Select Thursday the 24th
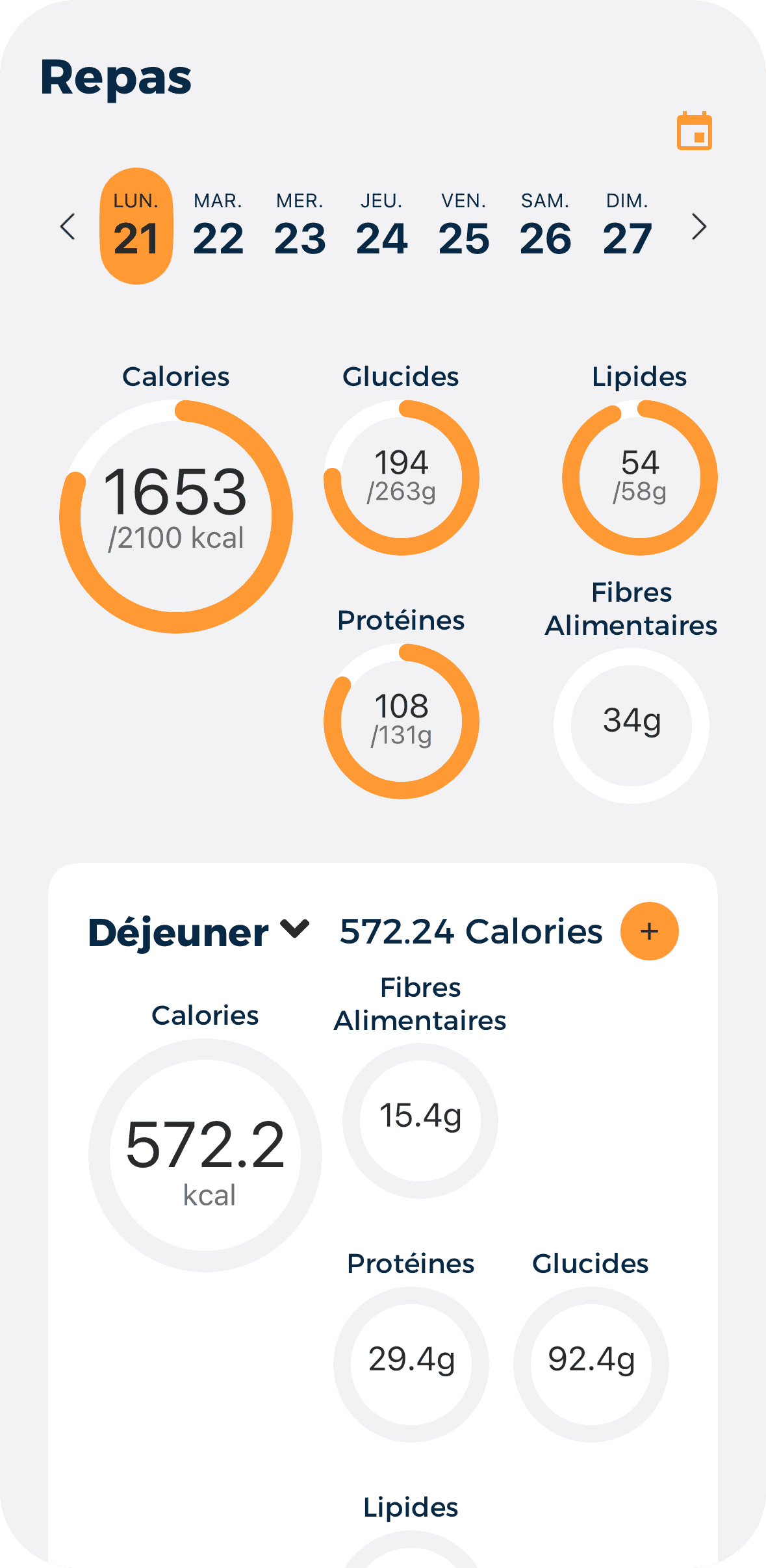This screenshot has width=766, height=1568. pos(381,226)
